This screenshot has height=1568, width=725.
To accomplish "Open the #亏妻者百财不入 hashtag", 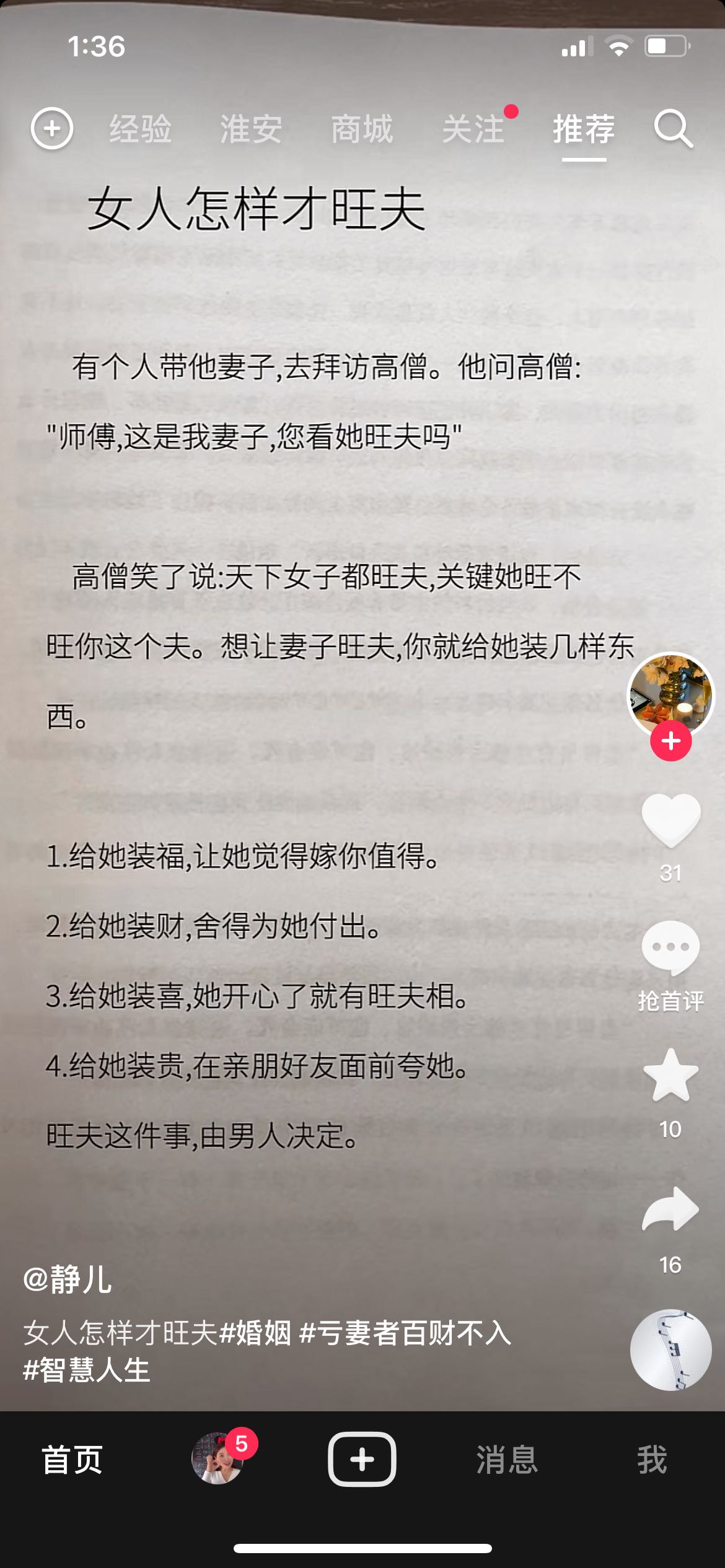I will [405, 1333].
